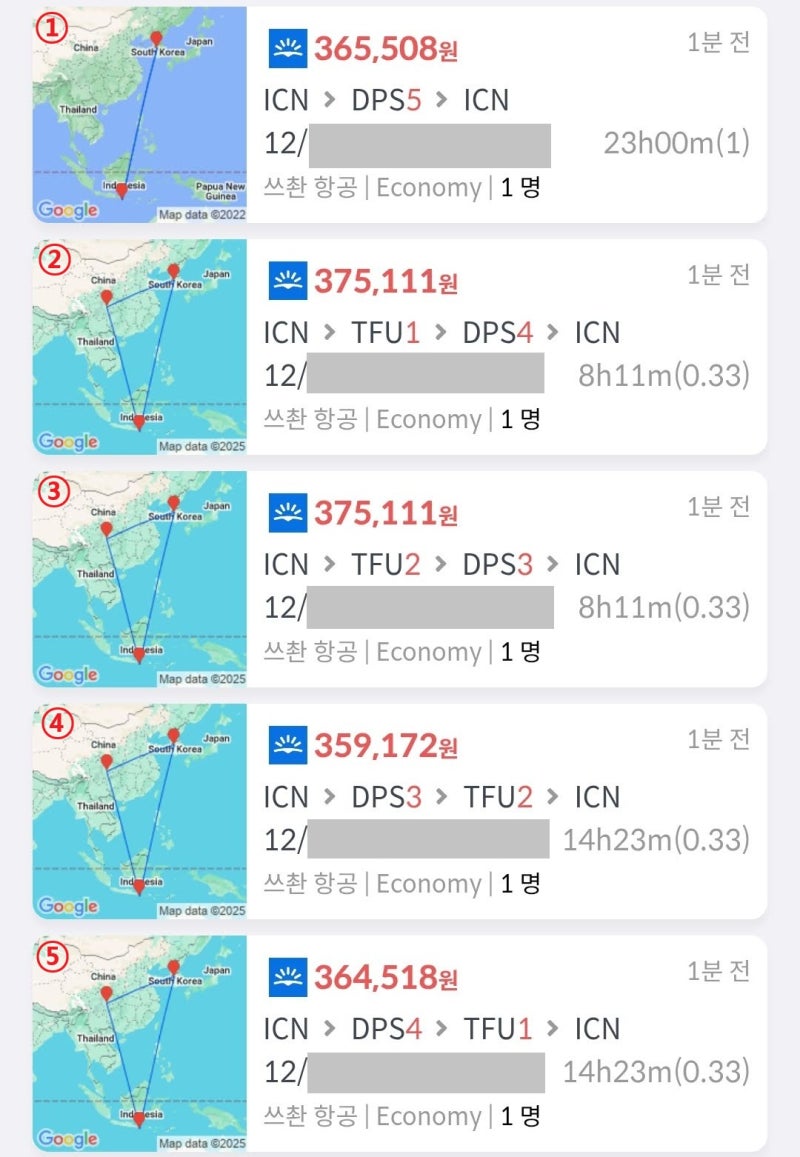Open the map thumbnail of listing ②

coord(139,347)
